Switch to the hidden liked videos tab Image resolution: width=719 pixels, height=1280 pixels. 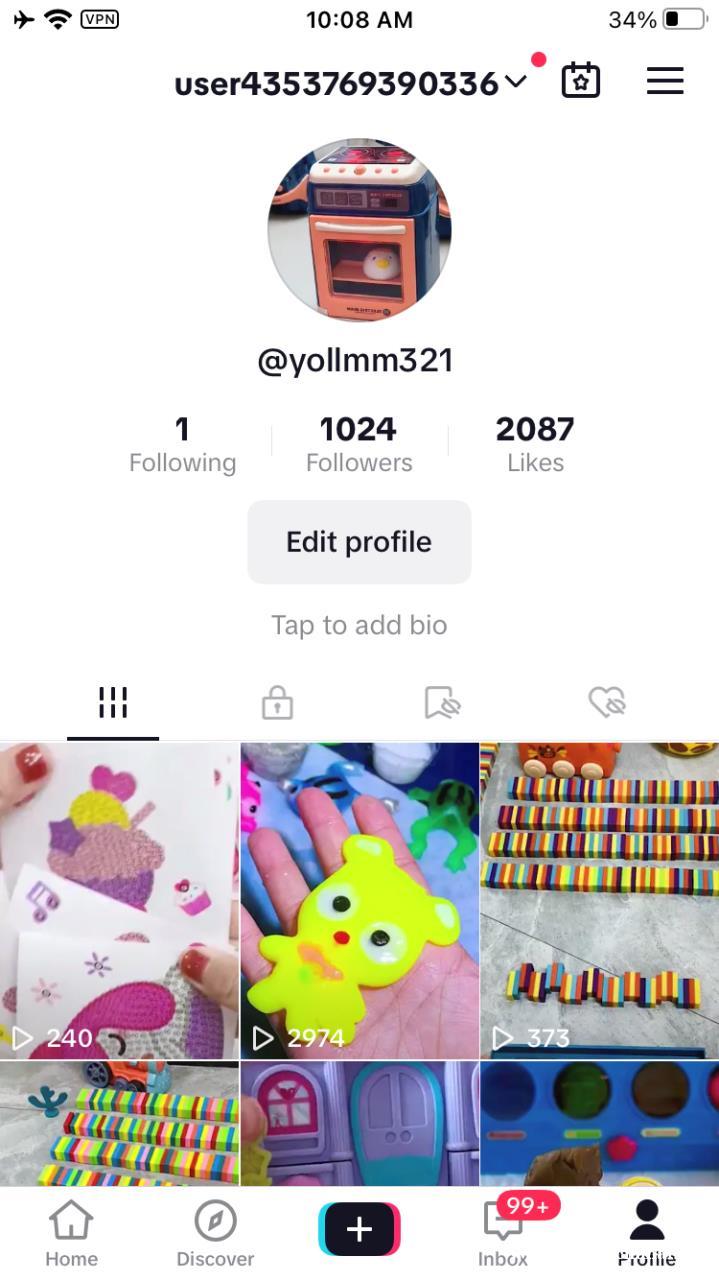(x=606, y=703)
